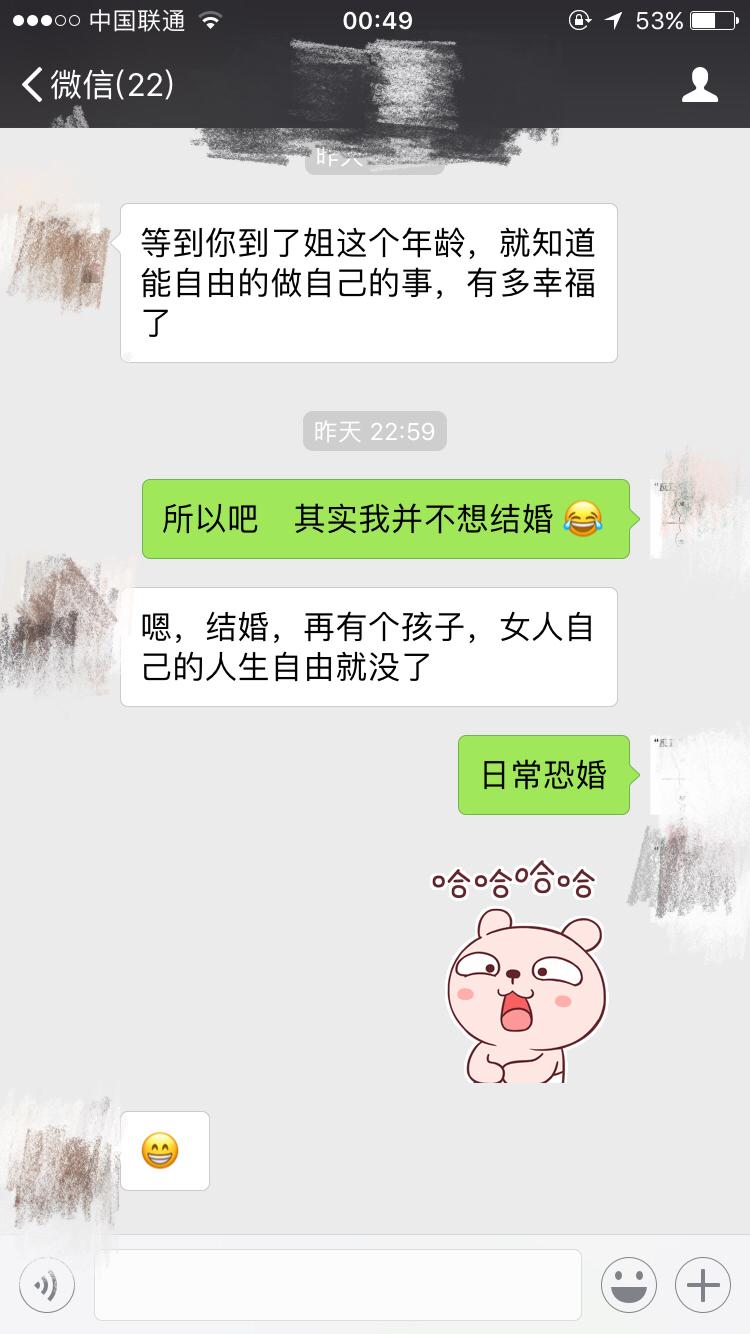Open the emoji sticker picker

[629, 1284]
